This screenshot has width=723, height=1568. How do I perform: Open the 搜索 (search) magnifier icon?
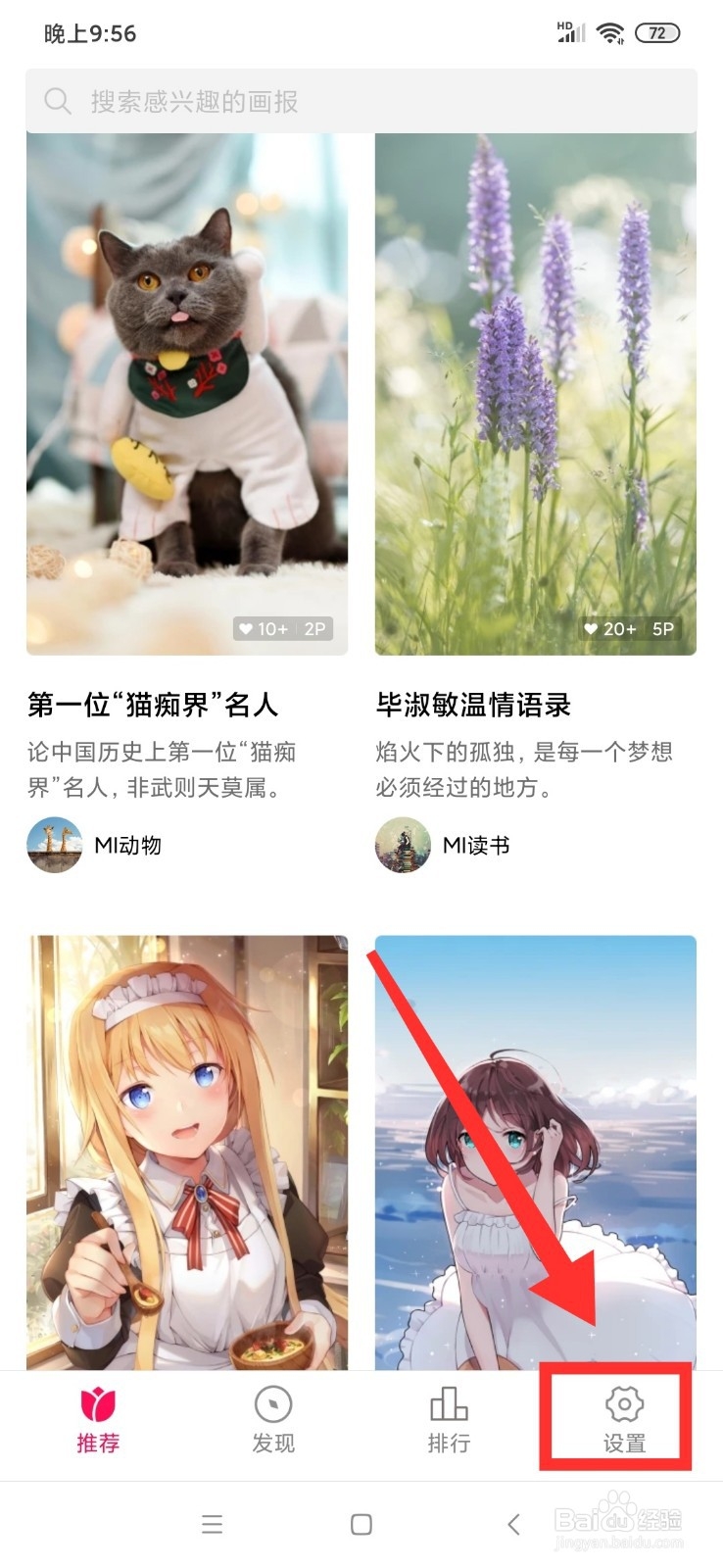pyautogui.click(x=56, y=101)
